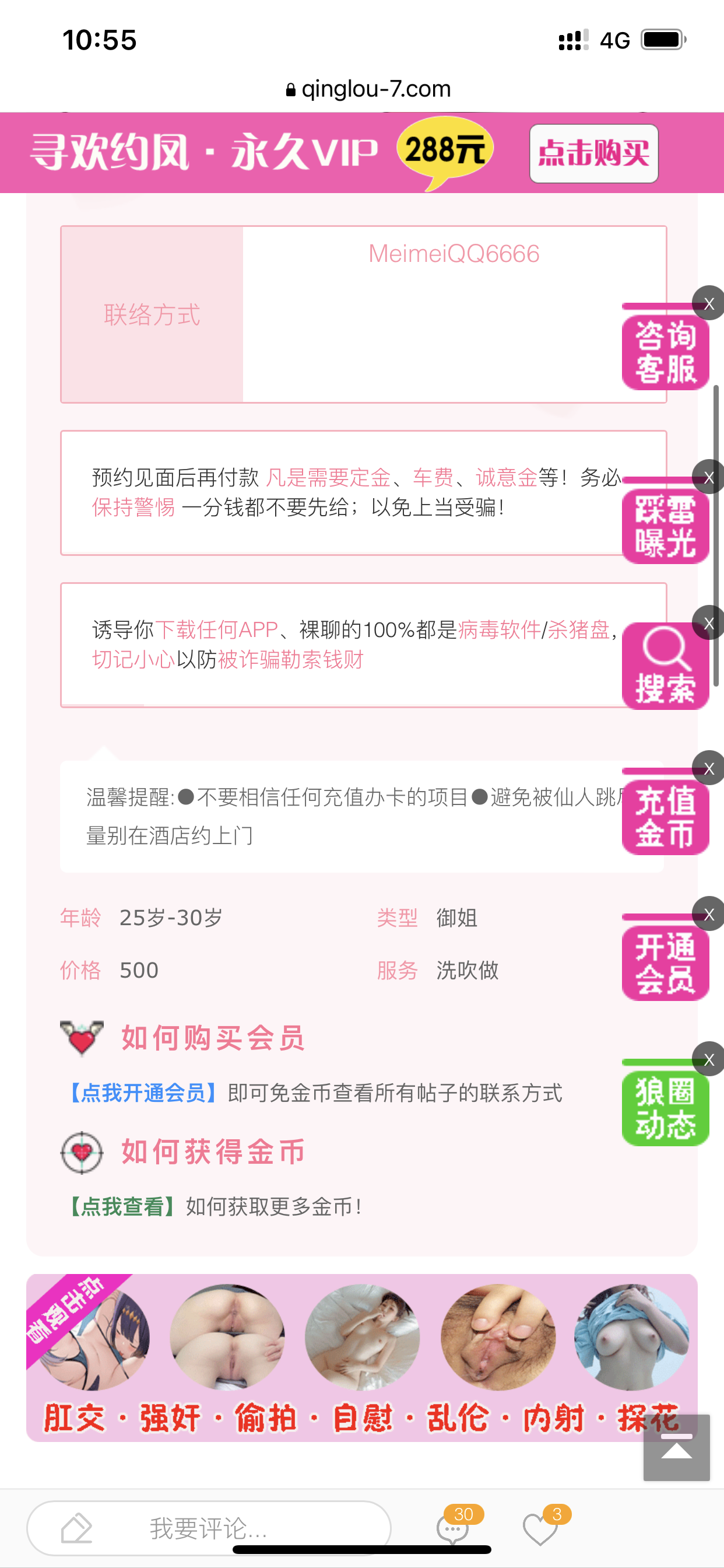Dismiss the 开通会员 floating button
Viewport: 724px width, 1568px height.
click(709, 914)
